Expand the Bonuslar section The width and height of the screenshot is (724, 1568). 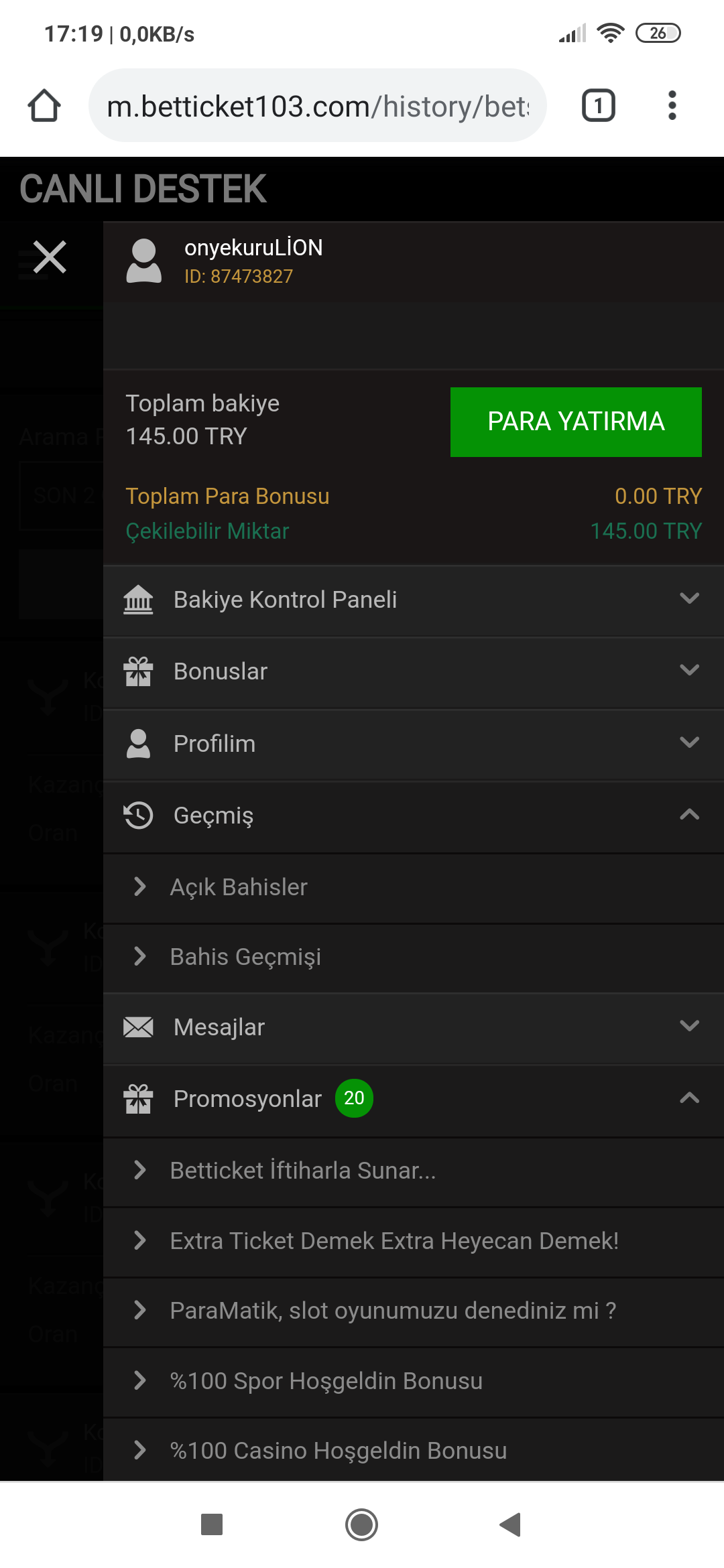click(414, 671)
